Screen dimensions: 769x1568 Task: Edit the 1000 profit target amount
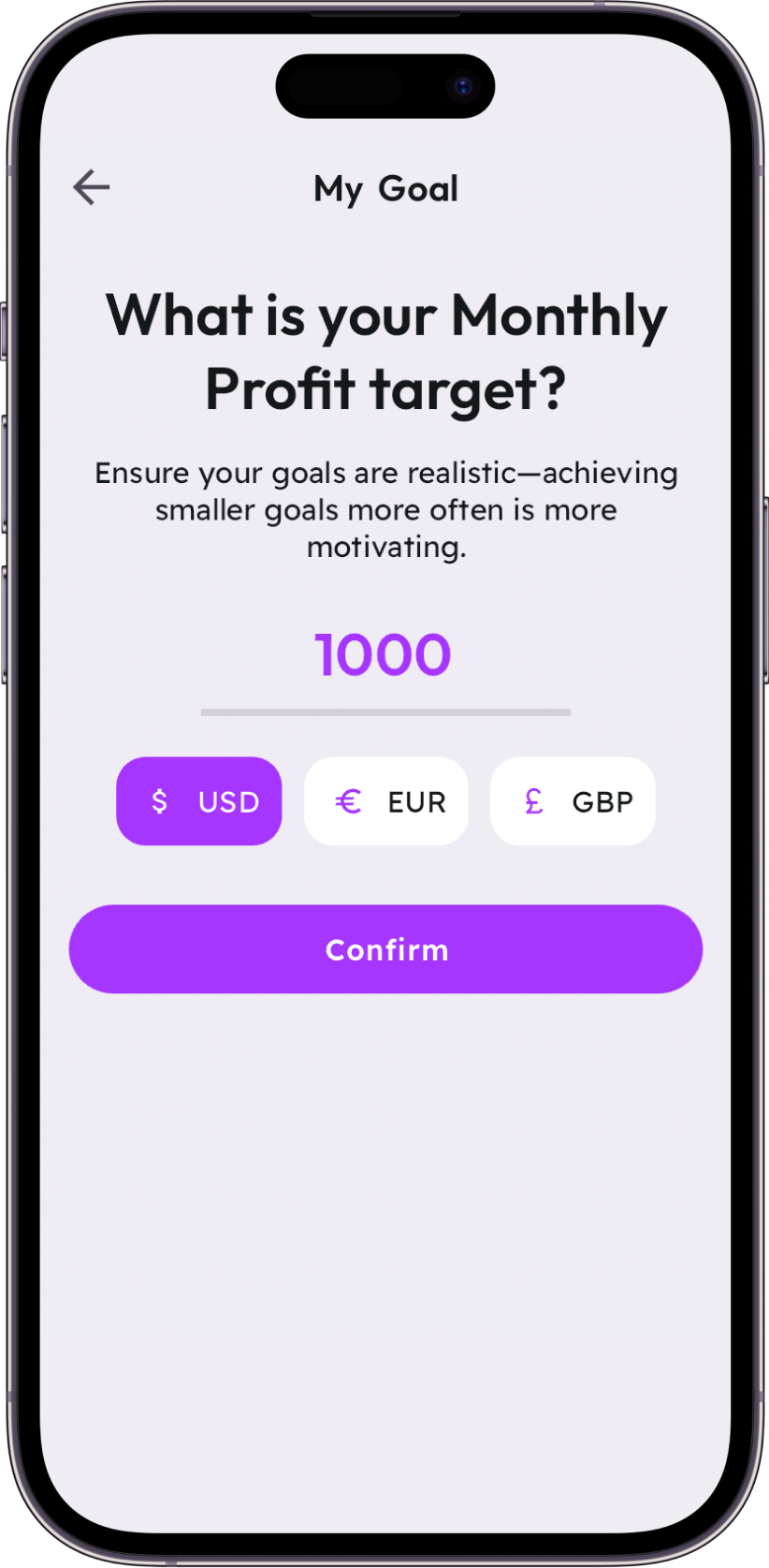[x=384, y=655]
